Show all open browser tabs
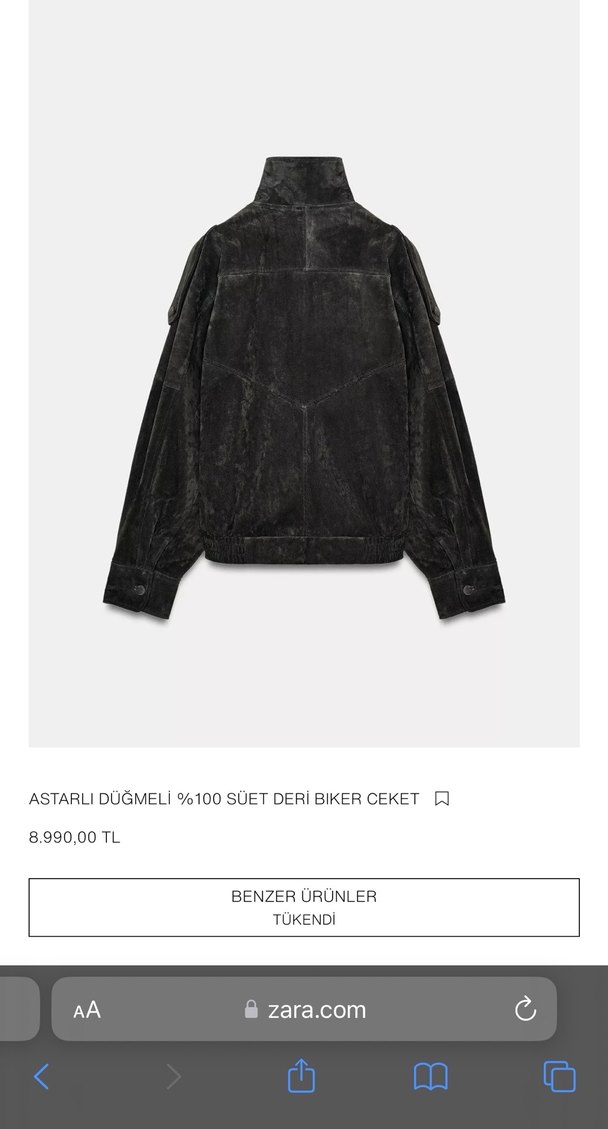 (559, 1077)
